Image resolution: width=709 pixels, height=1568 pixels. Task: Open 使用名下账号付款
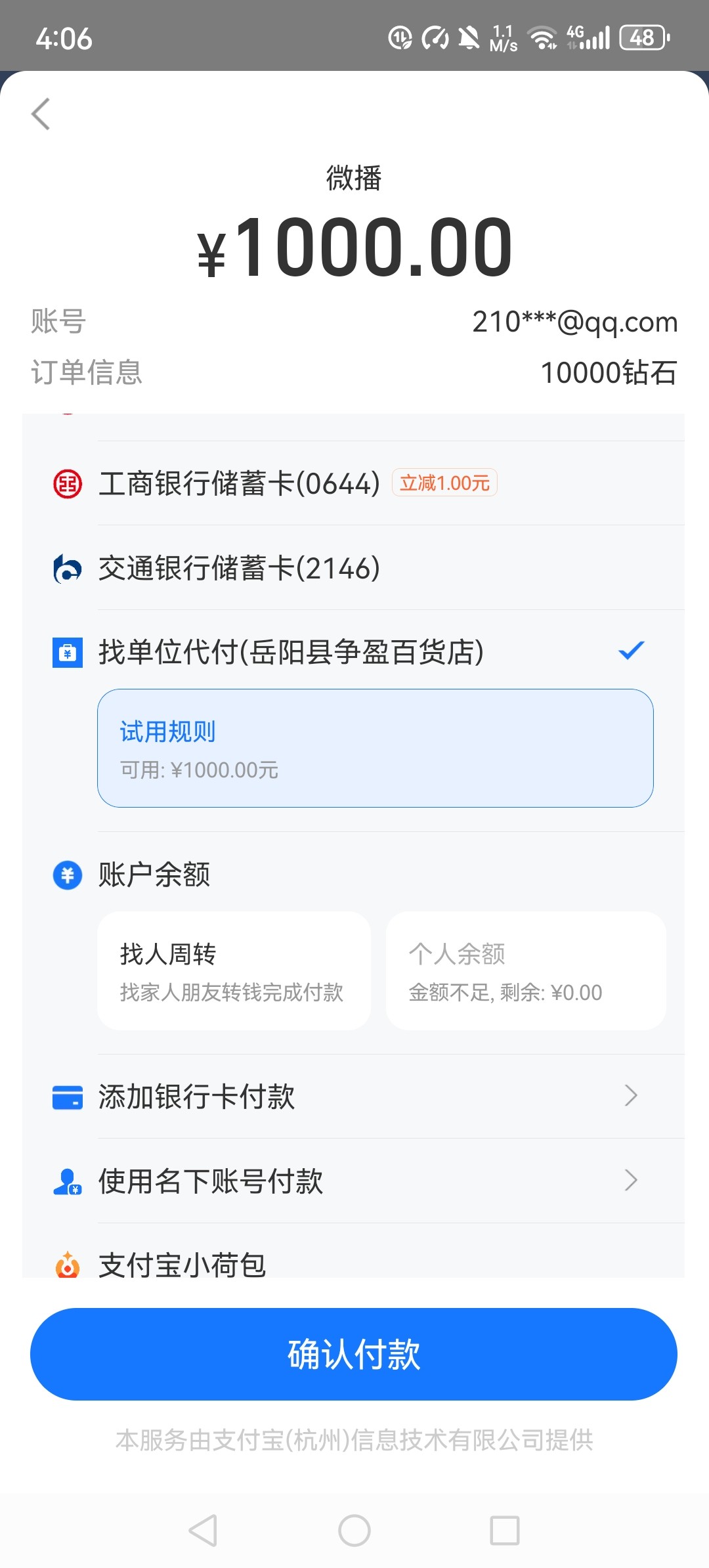[354, 1181]
